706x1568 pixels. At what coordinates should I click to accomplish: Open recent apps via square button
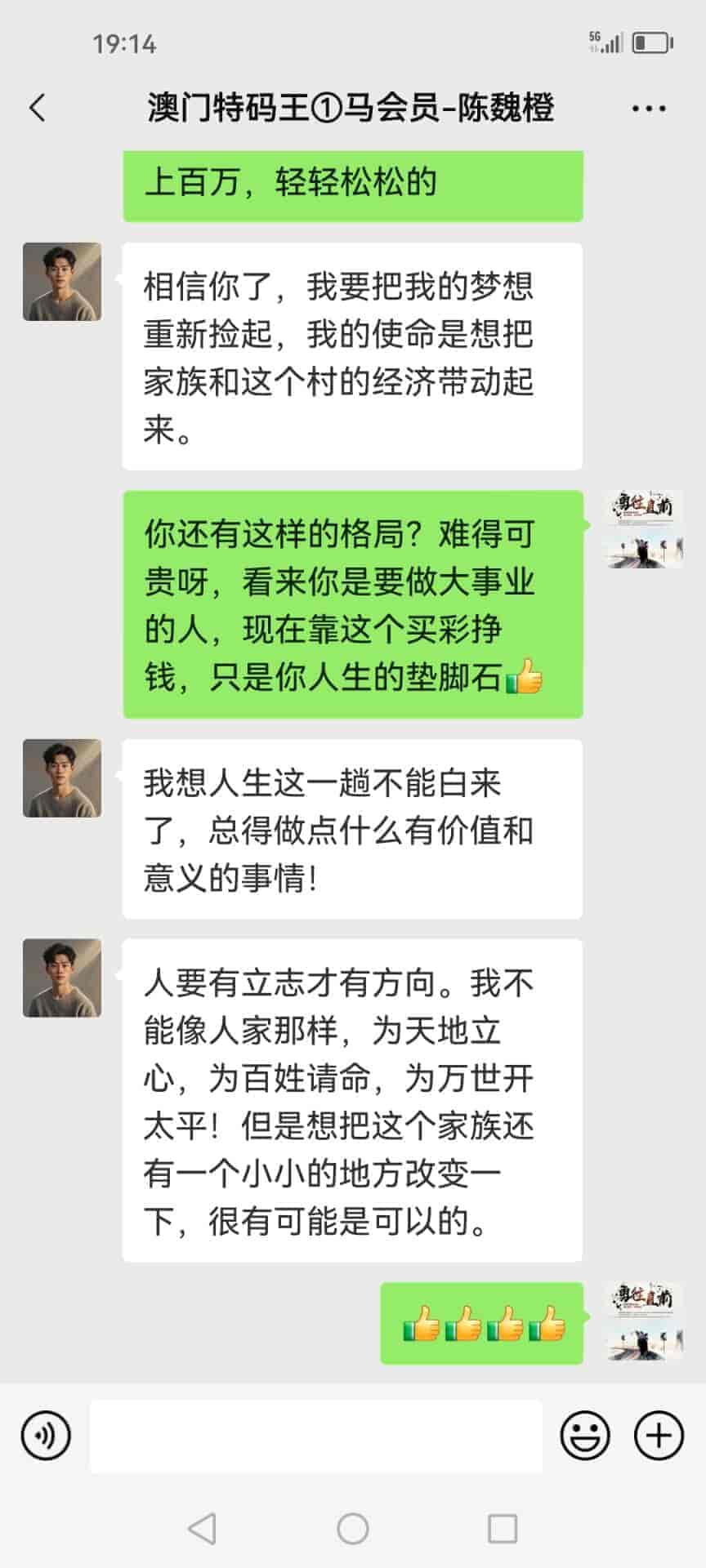(x=502, y=1528)
